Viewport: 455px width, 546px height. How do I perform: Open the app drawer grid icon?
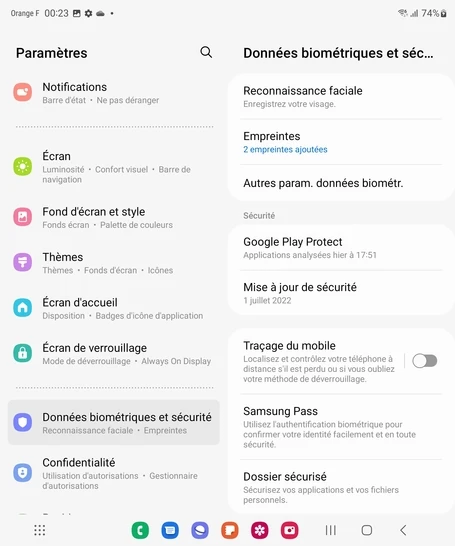click(40, 530)
